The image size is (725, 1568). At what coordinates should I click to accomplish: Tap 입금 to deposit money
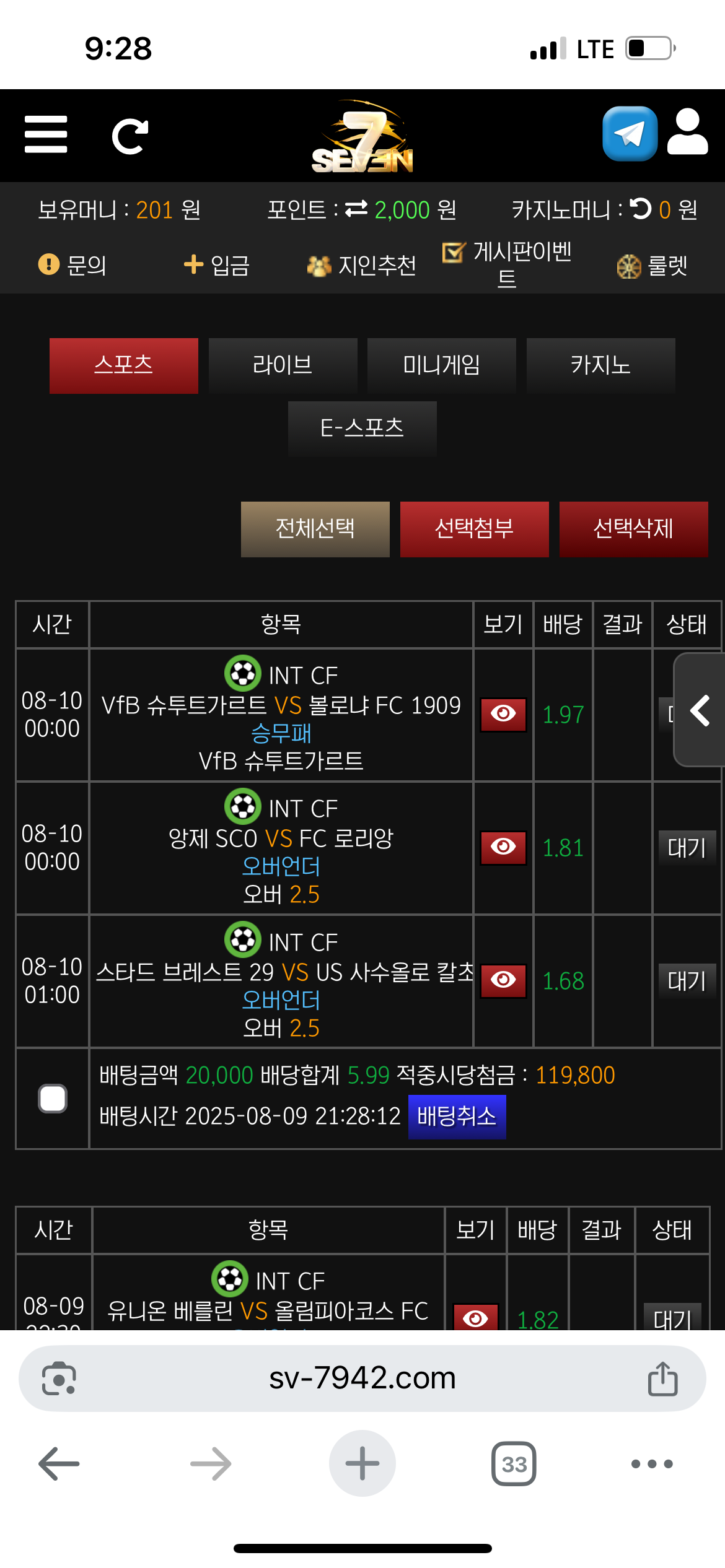217,265
